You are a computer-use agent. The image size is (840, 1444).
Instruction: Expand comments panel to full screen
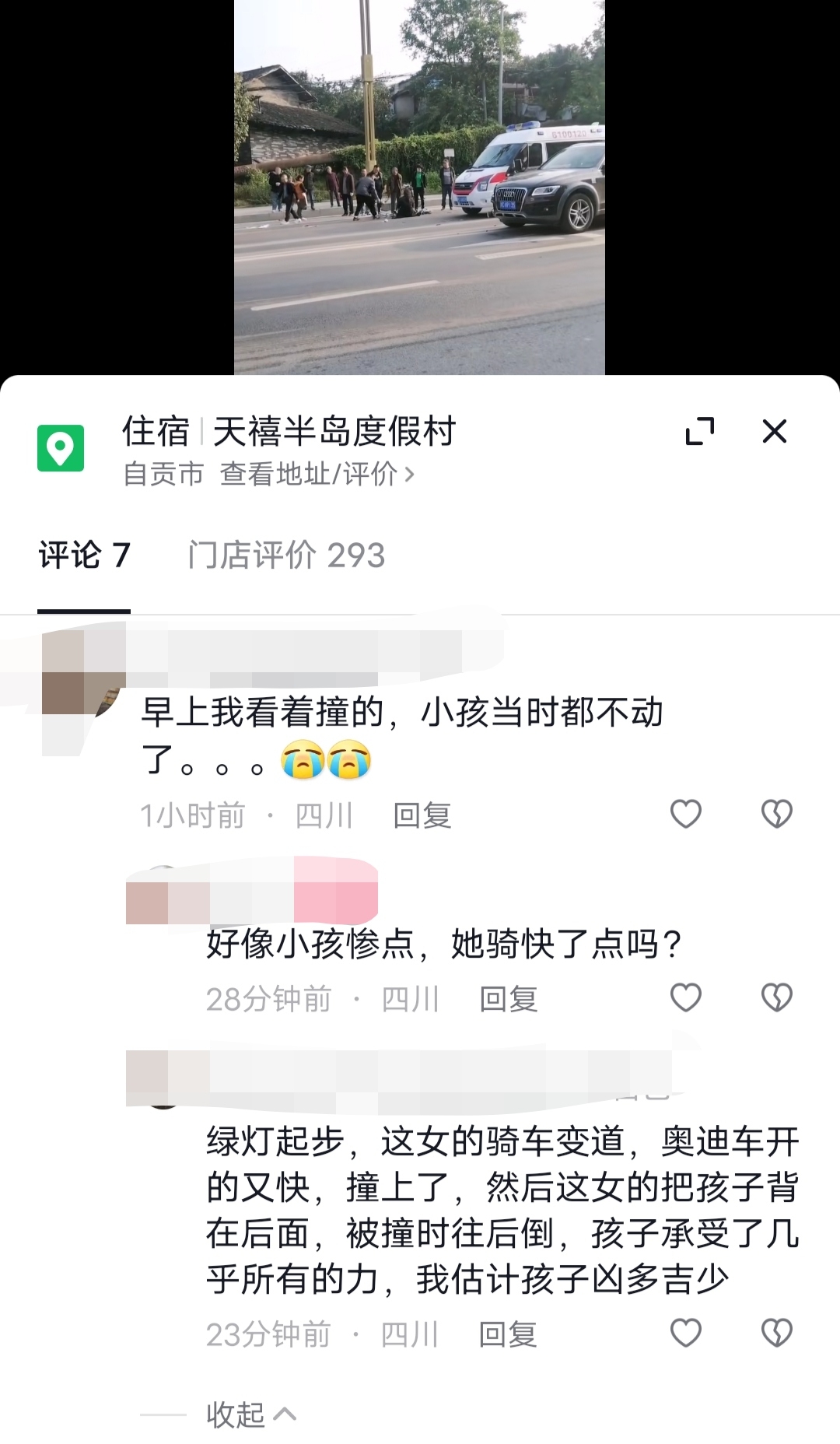point(699,431)
